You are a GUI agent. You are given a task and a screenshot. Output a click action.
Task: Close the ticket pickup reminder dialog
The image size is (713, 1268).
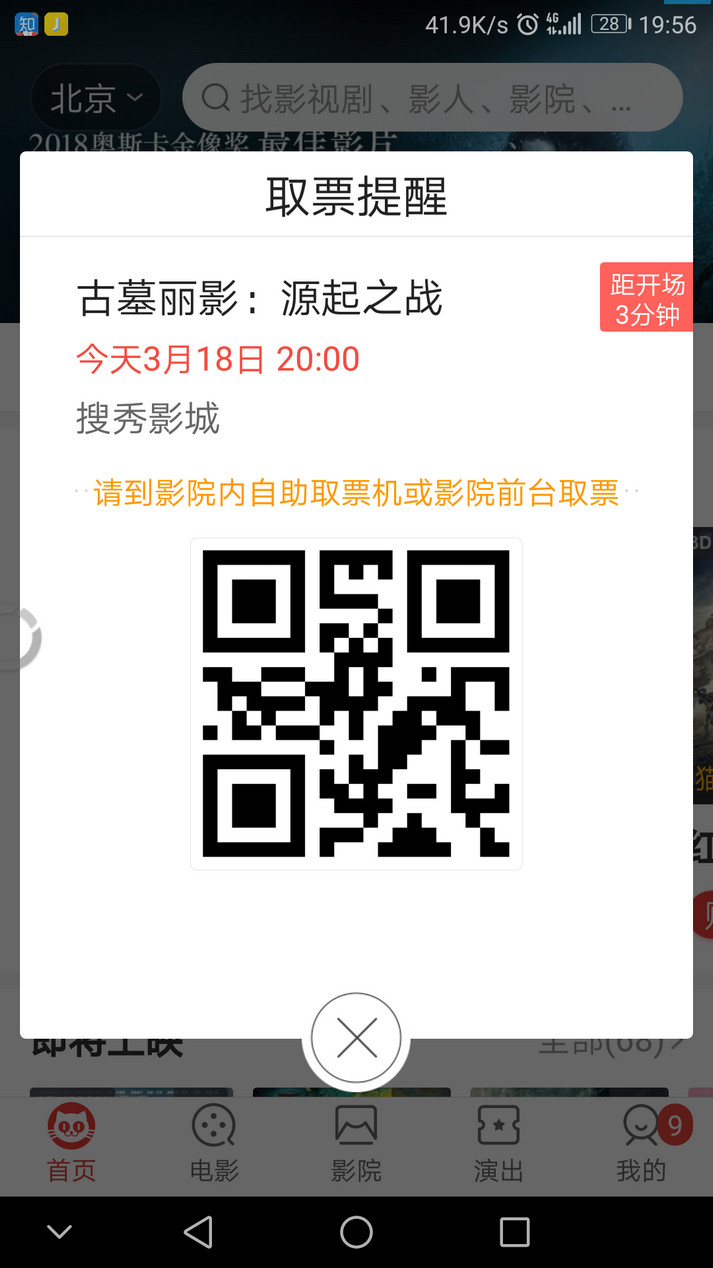click(356, 1040)
